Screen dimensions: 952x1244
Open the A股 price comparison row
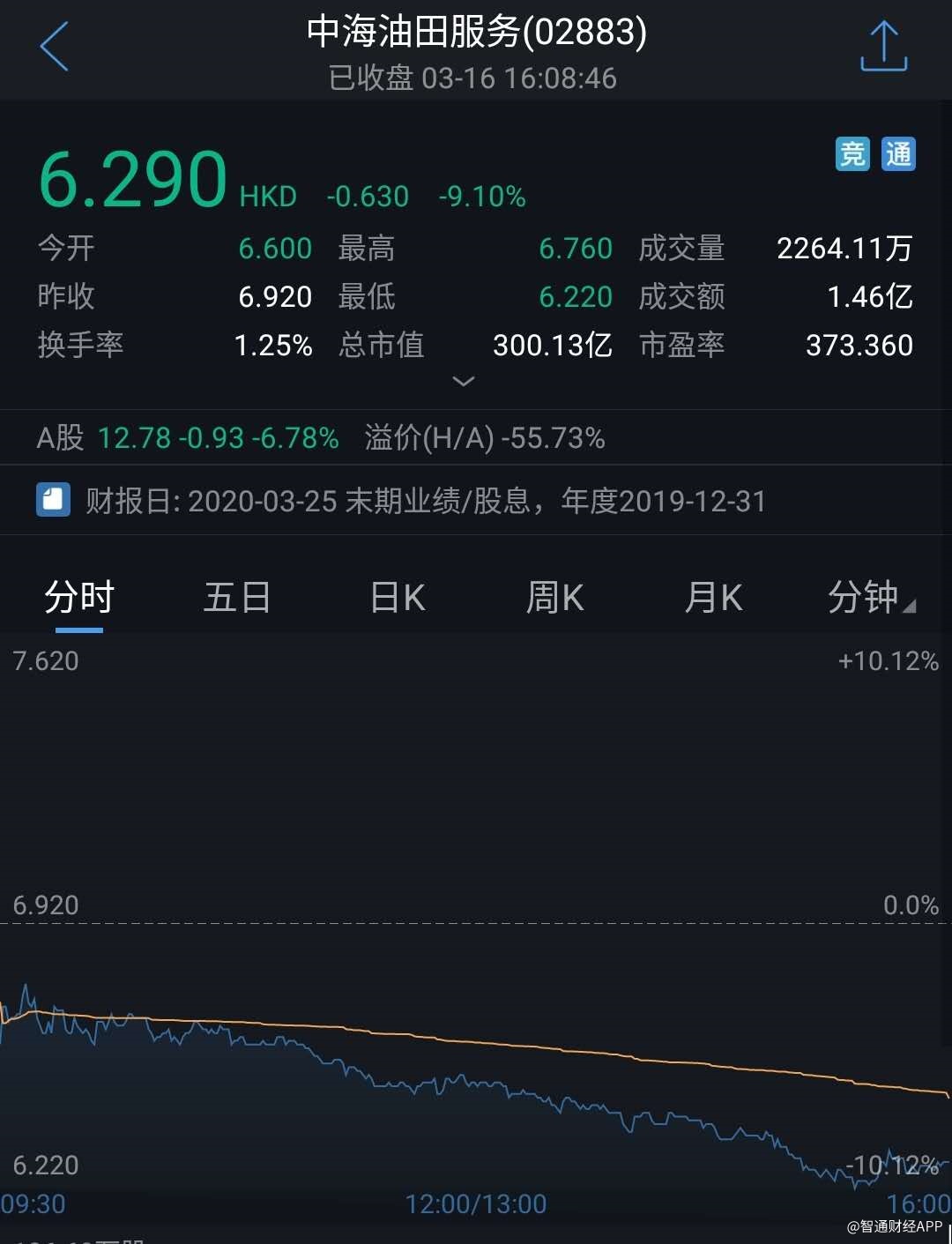[x=321, y=438]
